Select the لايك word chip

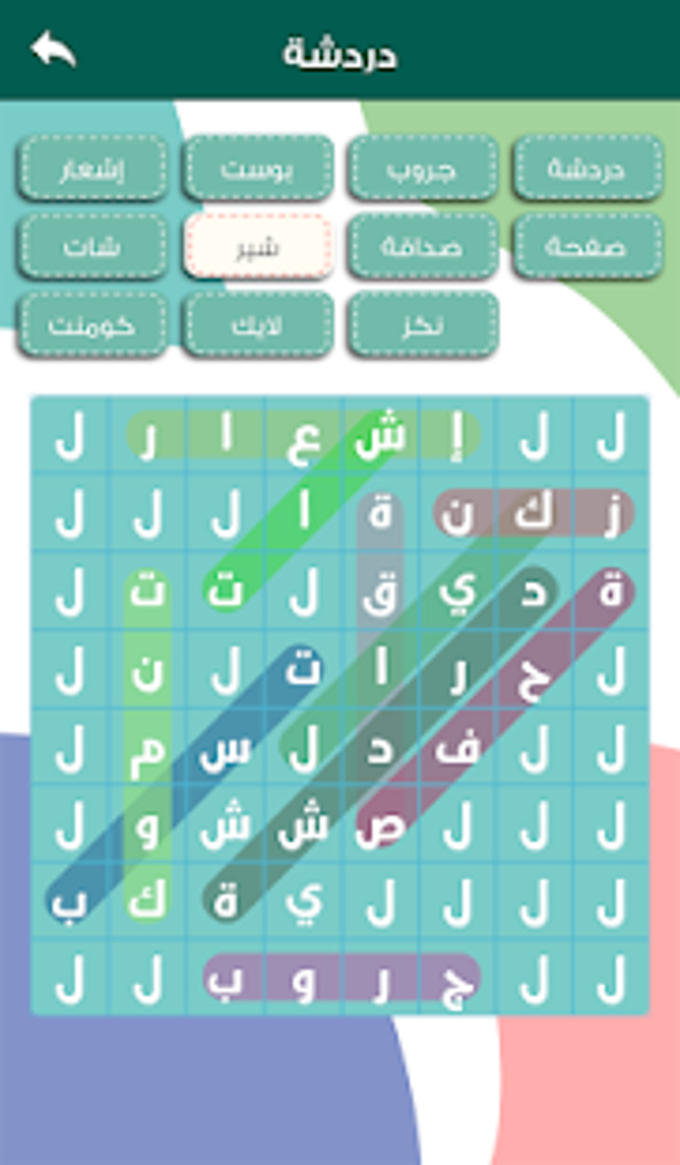[x=257, y=325]
